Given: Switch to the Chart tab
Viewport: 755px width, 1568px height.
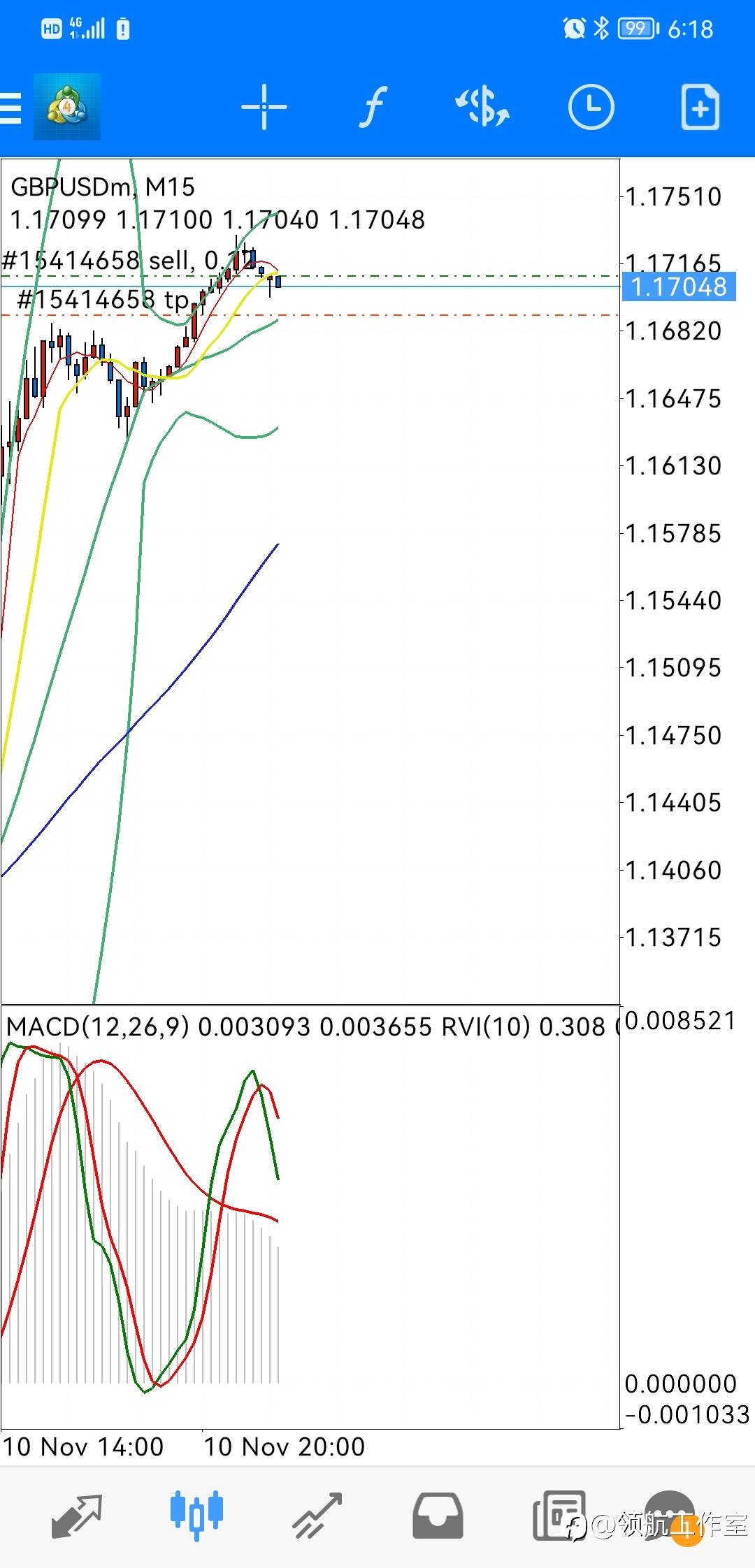Looking at the screenshot, I should (x=196, y=1516).
